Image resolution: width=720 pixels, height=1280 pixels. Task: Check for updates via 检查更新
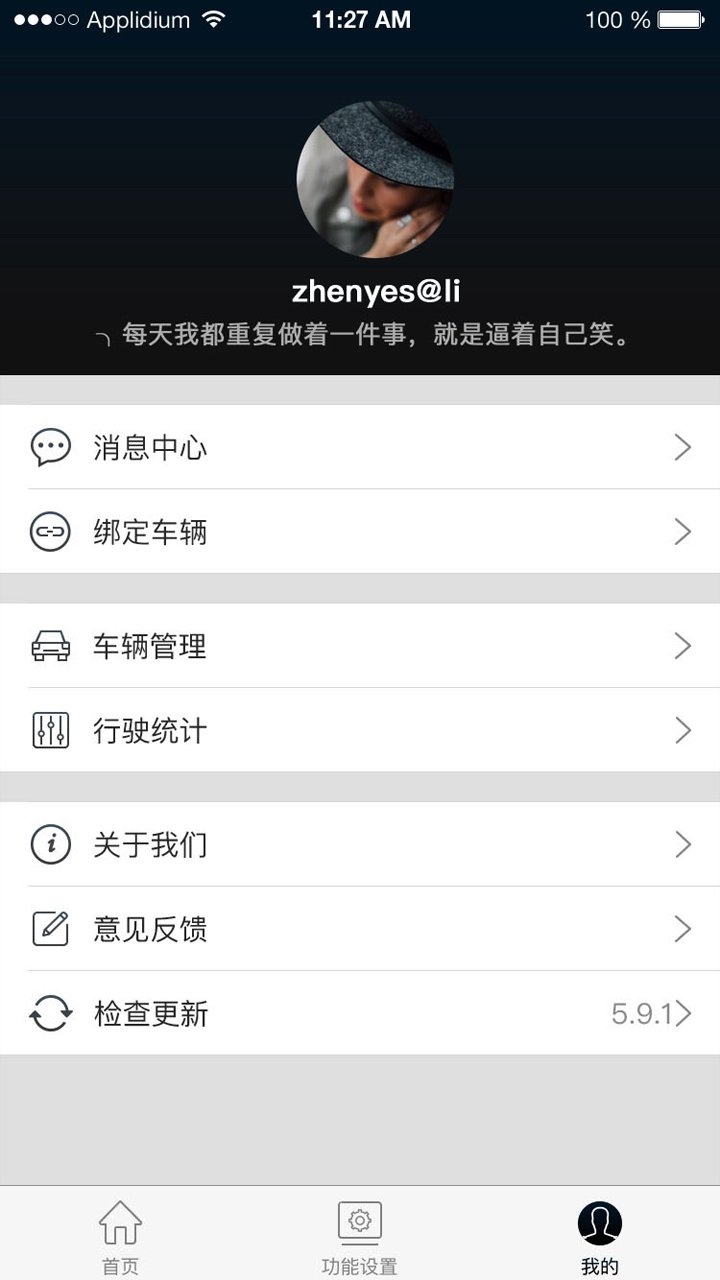point(360,1013)
